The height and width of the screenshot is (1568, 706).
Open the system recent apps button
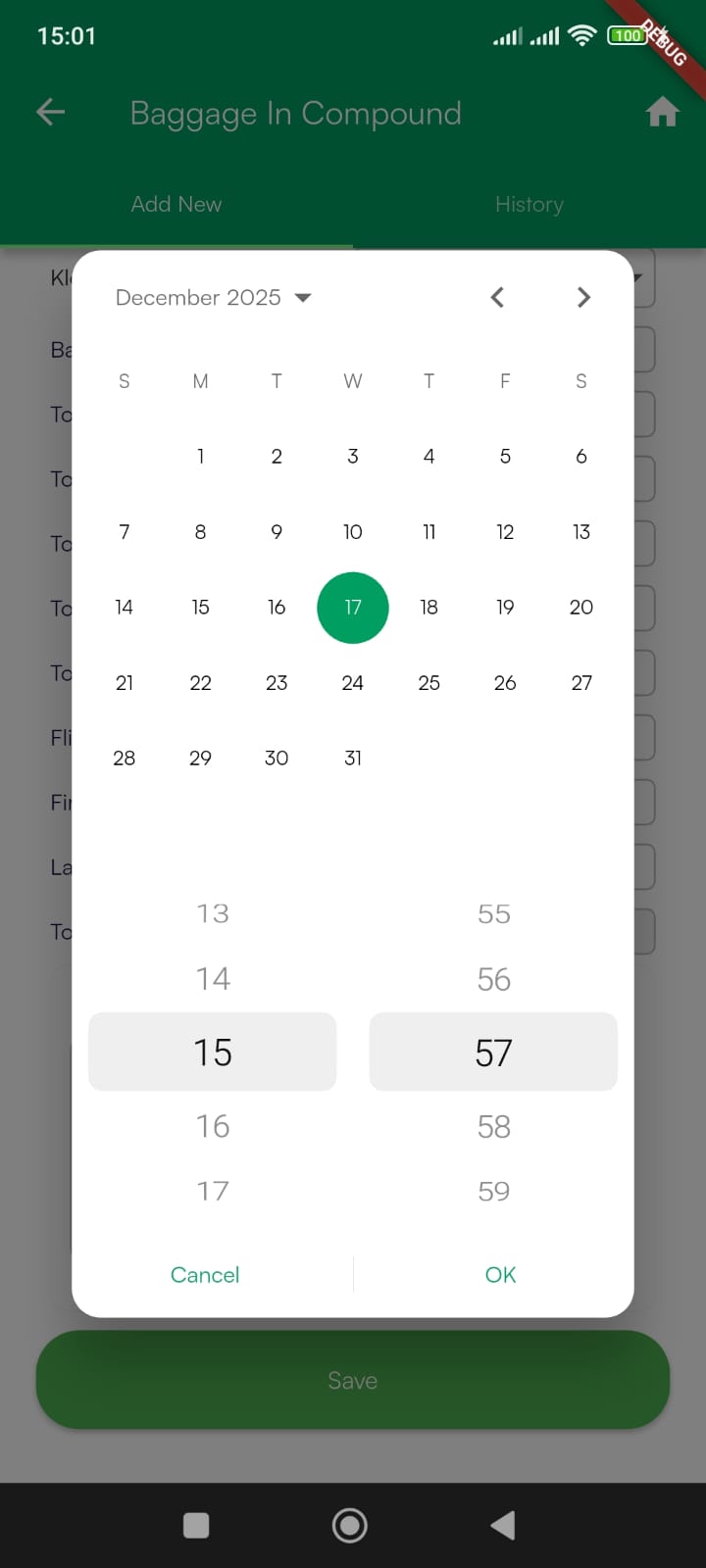pyautogui.click(x=196, y=1525)
